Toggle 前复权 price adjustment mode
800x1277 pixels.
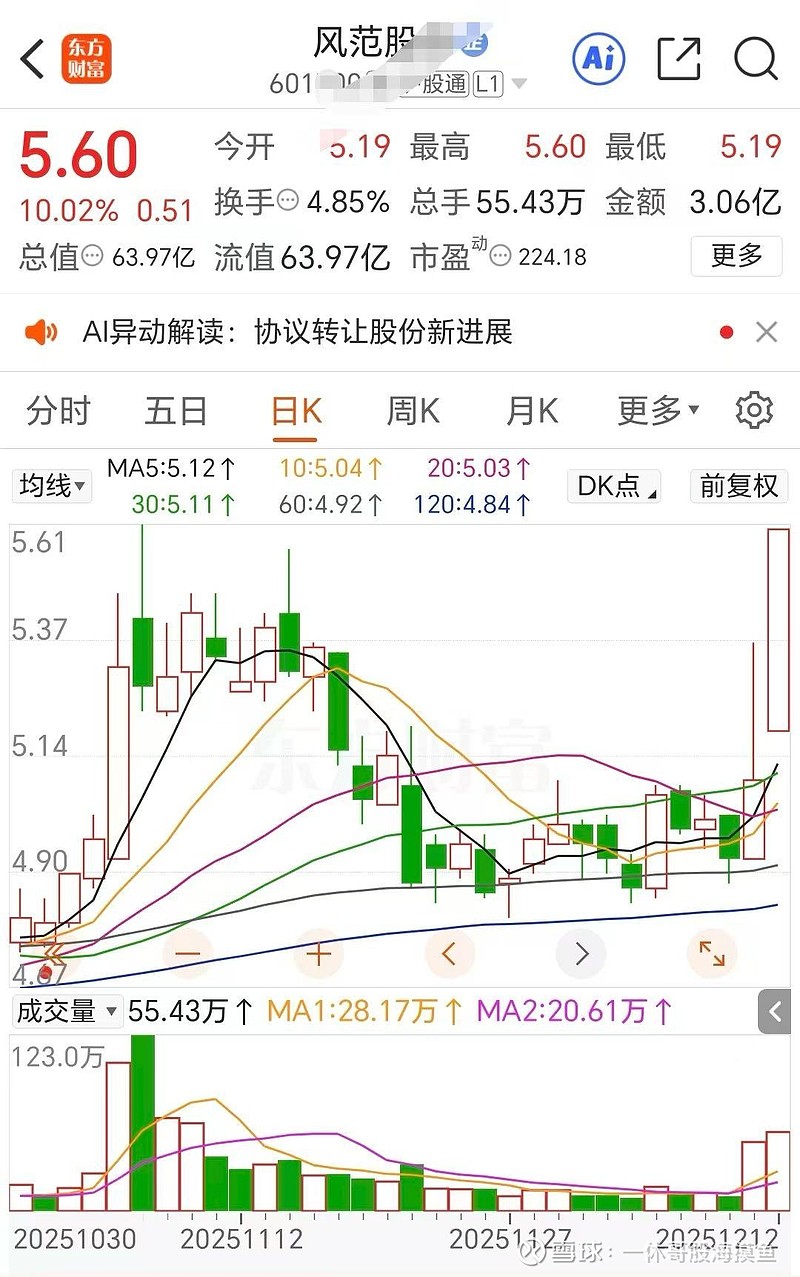739,487
